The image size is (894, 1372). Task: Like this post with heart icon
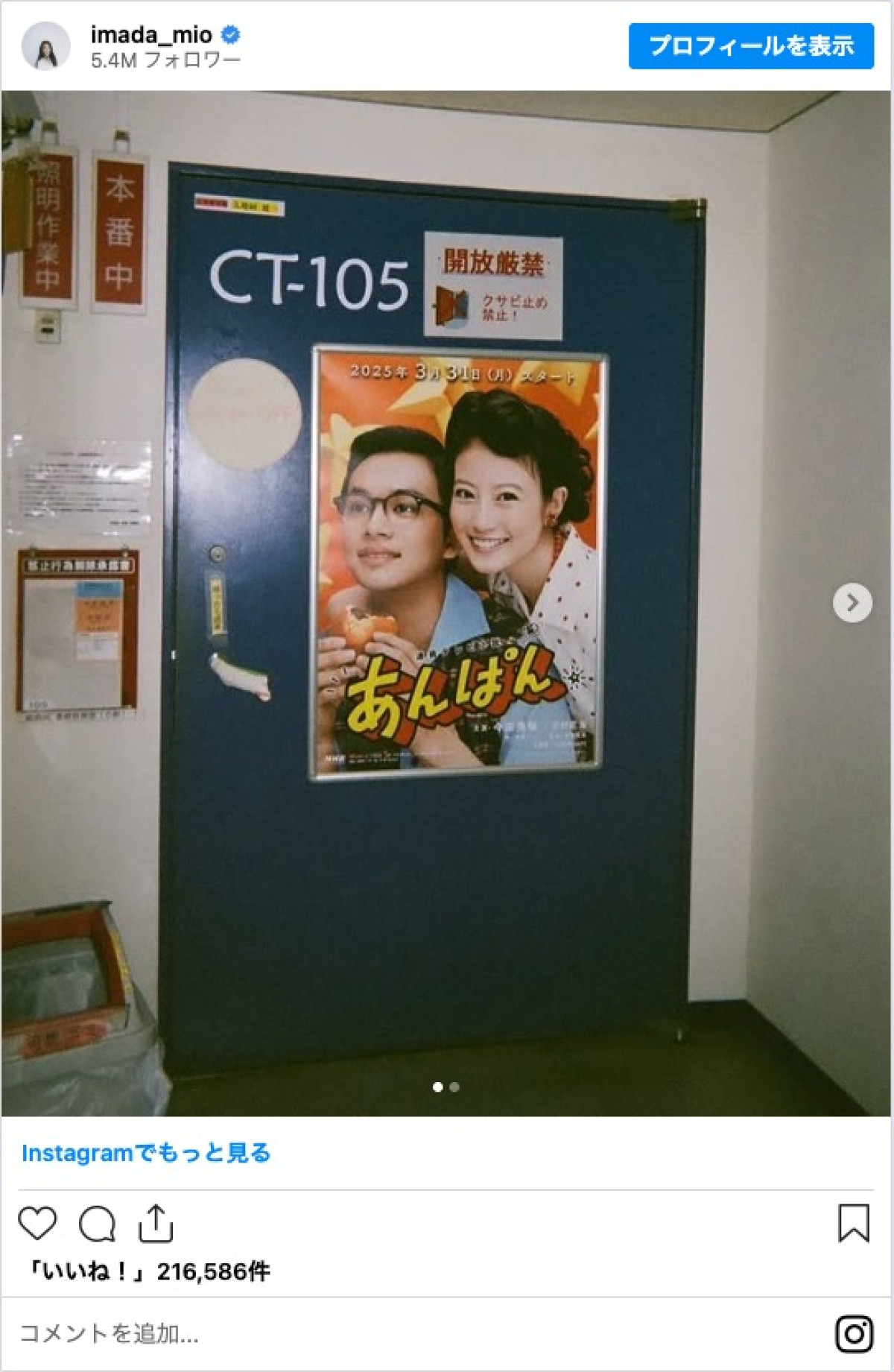[37, 1224]
